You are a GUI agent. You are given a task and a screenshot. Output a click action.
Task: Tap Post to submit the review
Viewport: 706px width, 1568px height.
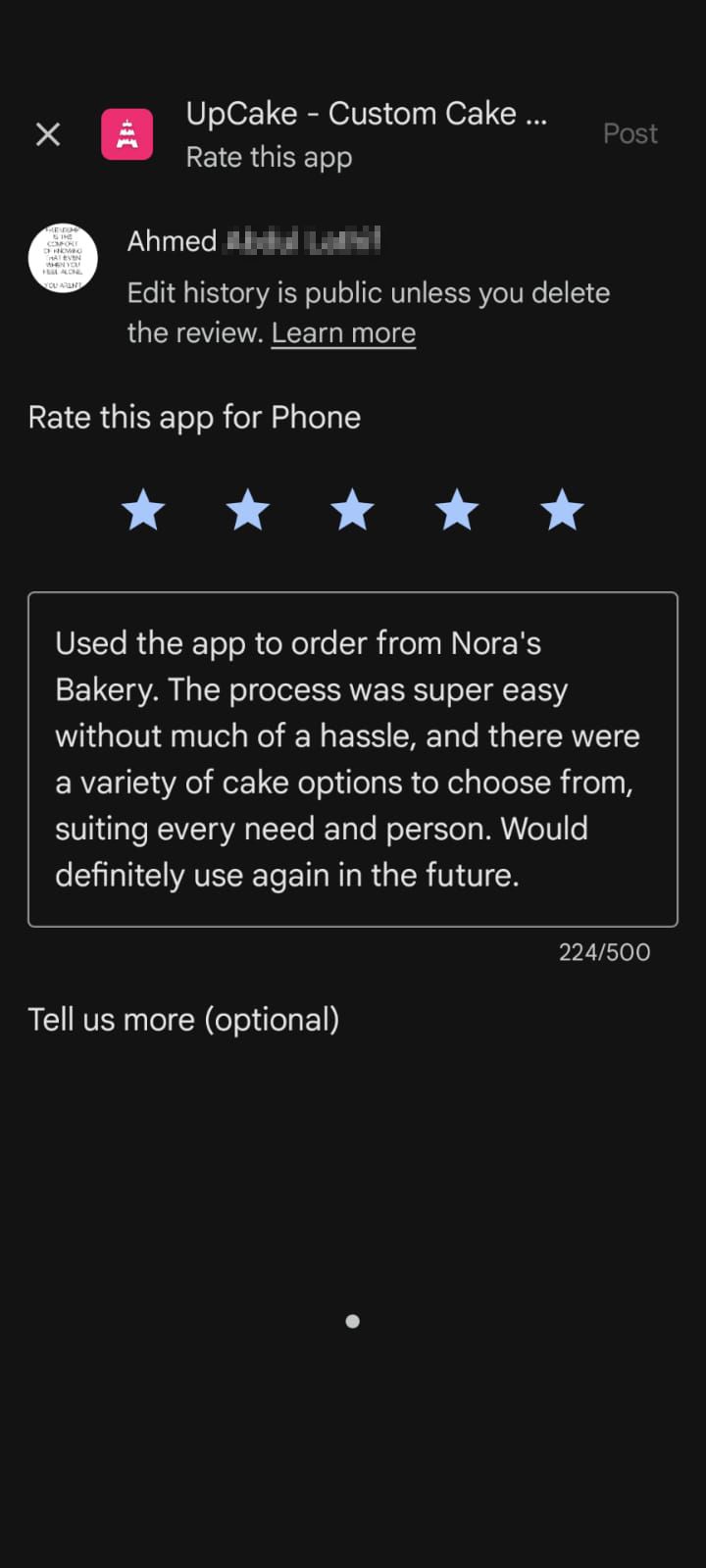(x=630, y=134)
